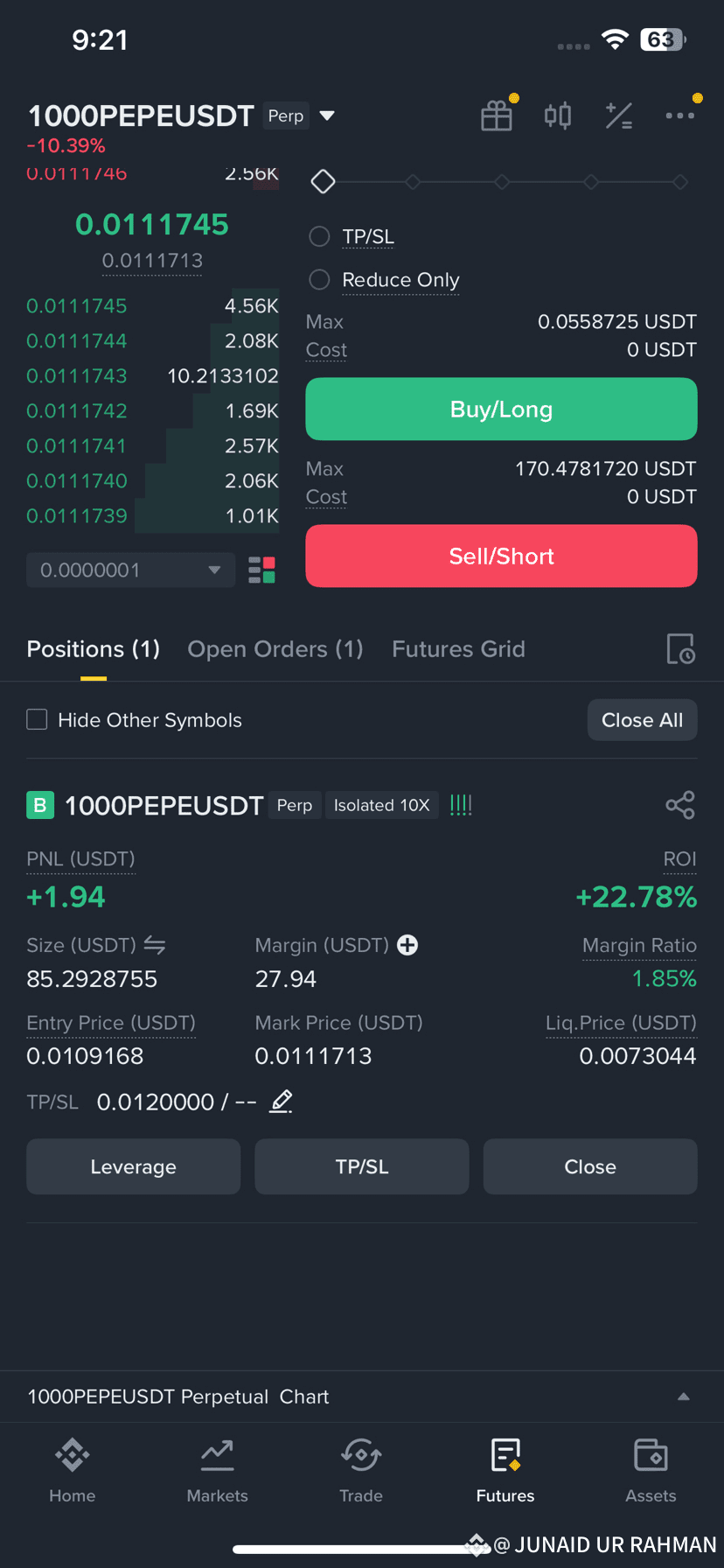Image resolution: width=724 pixels, height=1568 pixels.
Task: Open the calculator icon
Action: pos(619,115)
